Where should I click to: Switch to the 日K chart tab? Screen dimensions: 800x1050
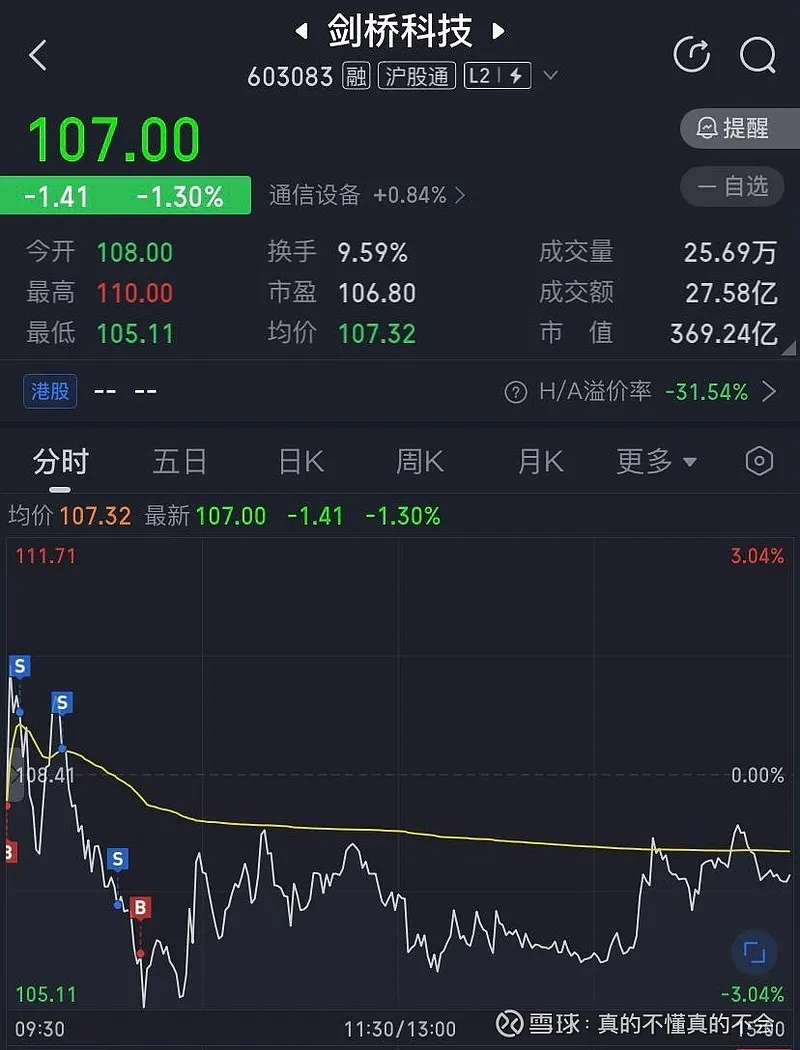[301, 461]
